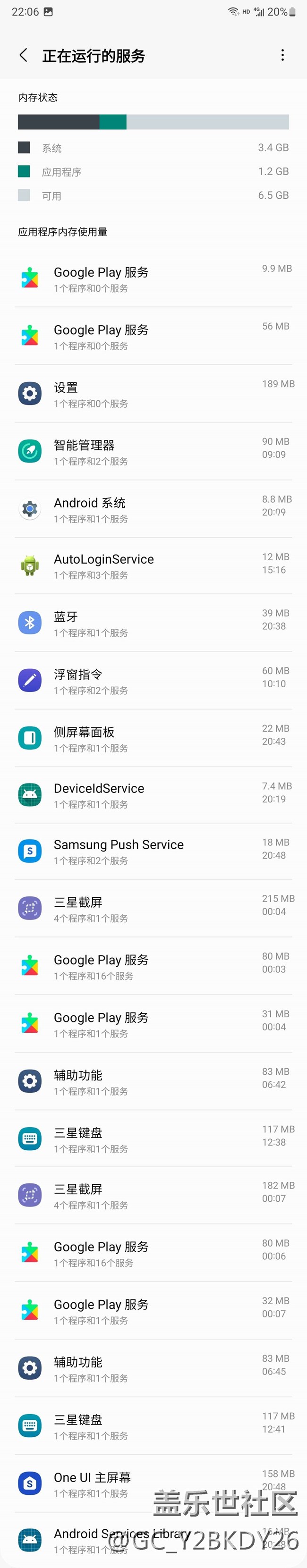Screen dimensions: 307x1568
Task: Go back from running services
Action: click(23, 56)
